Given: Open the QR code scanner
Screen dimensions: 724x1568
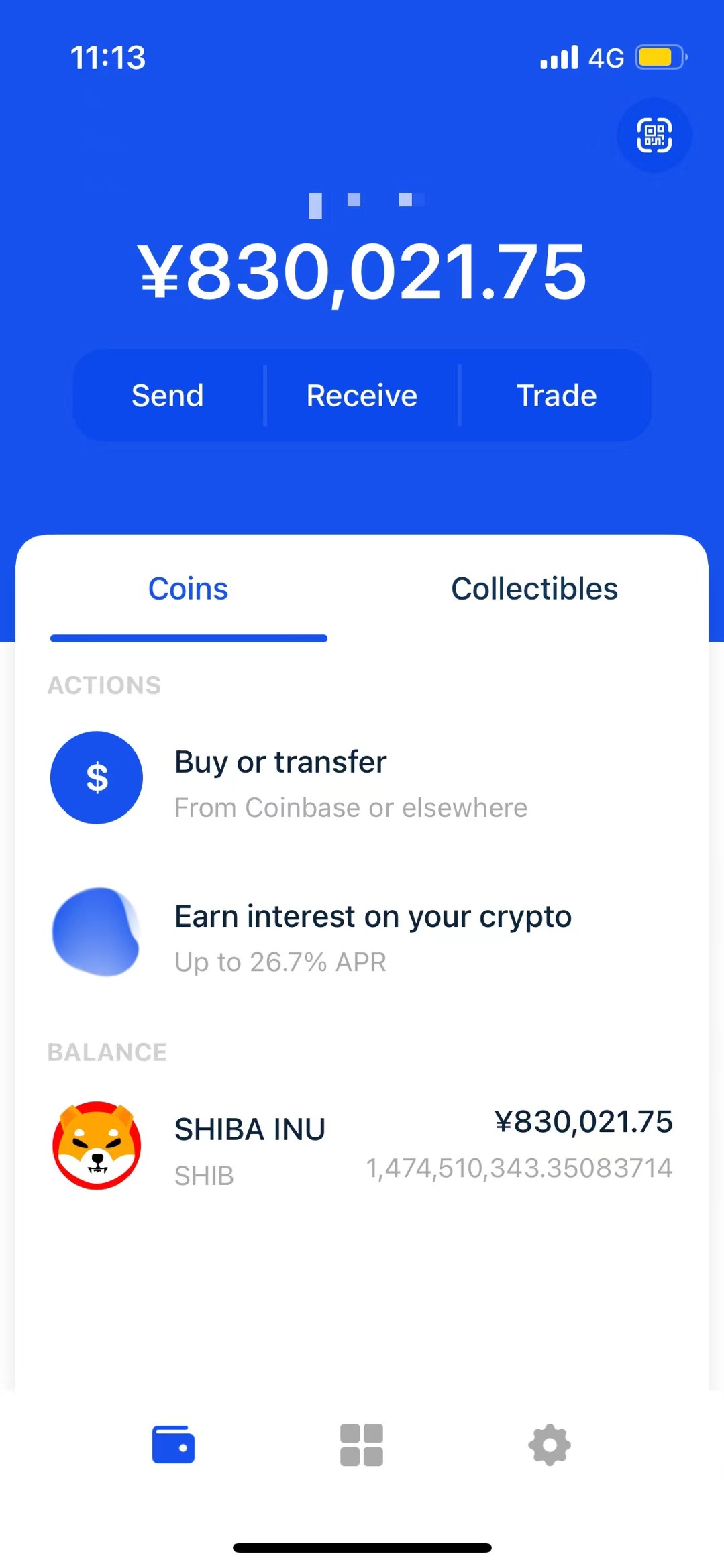Looking at the screenshot, I should click(x=654, y=135).
